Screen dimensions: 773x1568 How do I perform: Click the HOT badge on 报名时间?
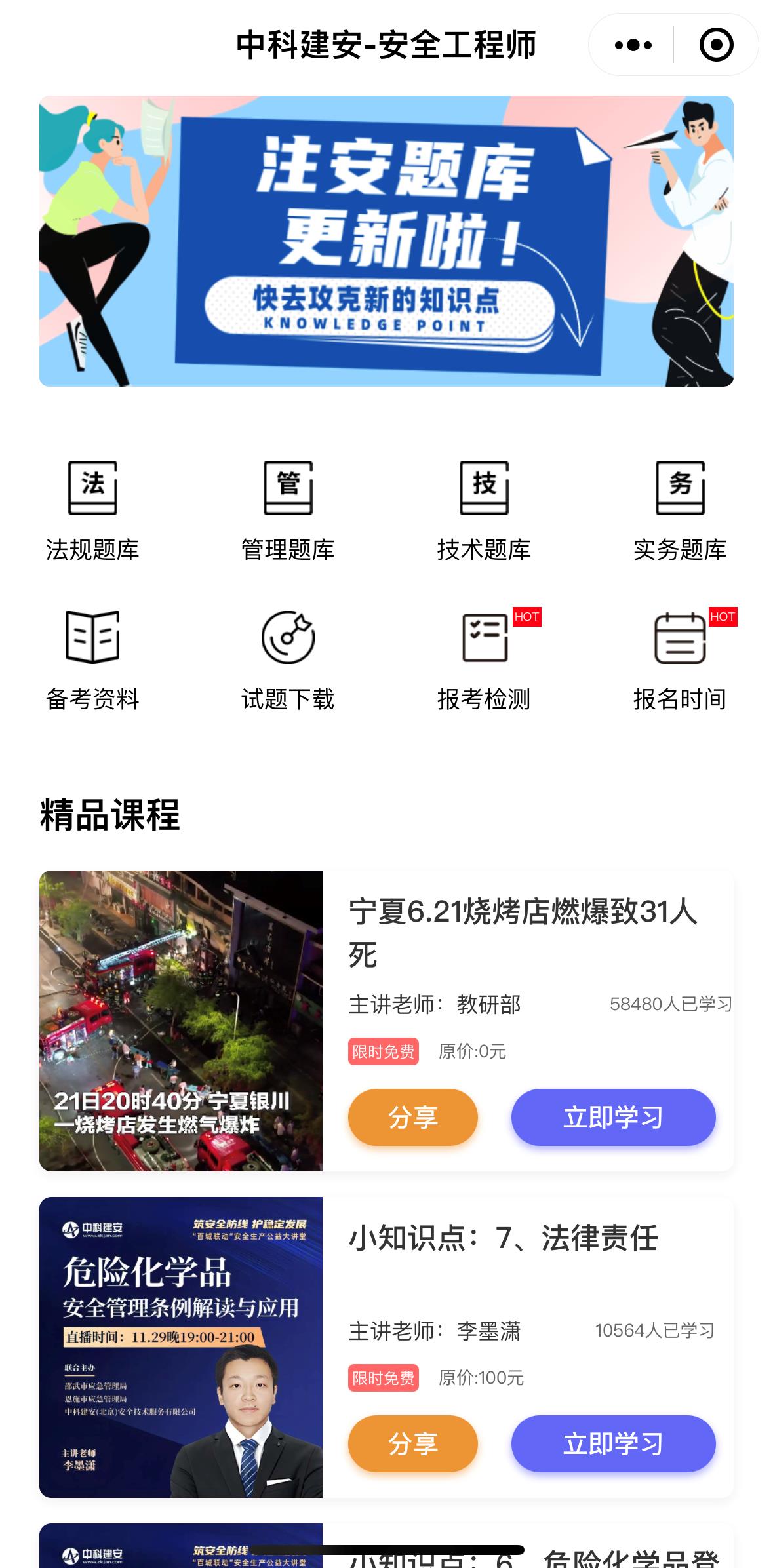pos(724,616)
